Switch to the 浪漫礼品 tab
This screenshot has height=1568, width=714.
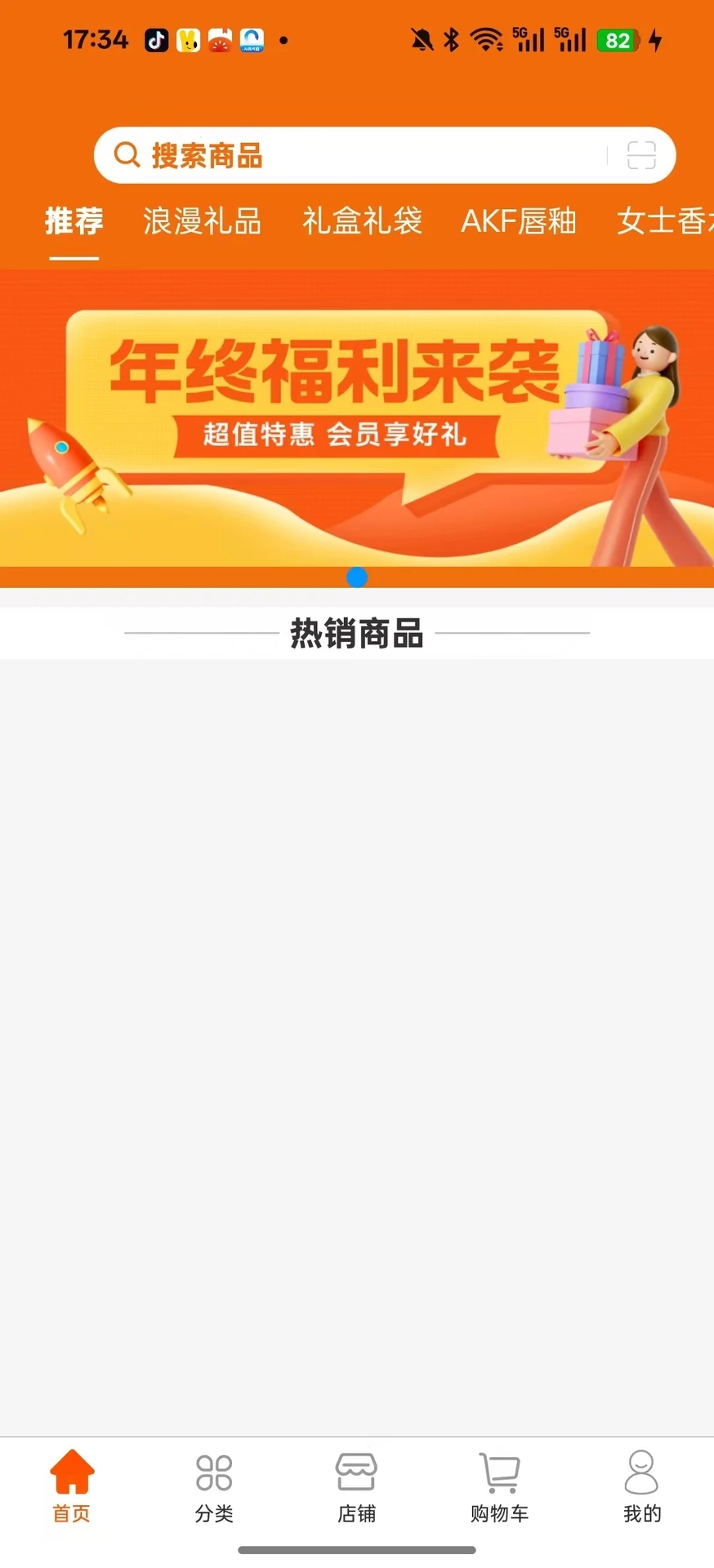[x=201, y=221]
